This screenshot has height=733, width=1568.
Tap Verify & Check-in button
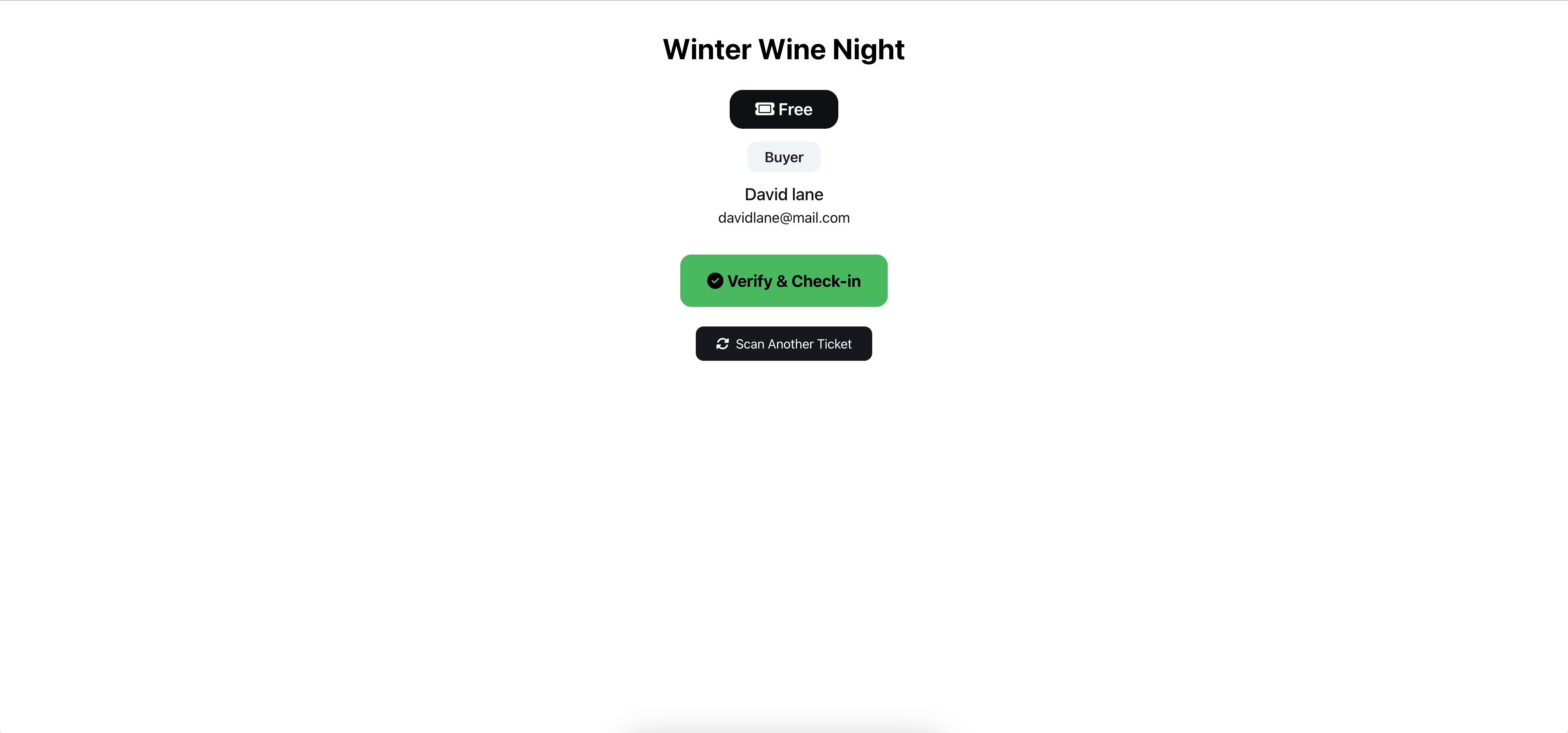tap(784, 281)
